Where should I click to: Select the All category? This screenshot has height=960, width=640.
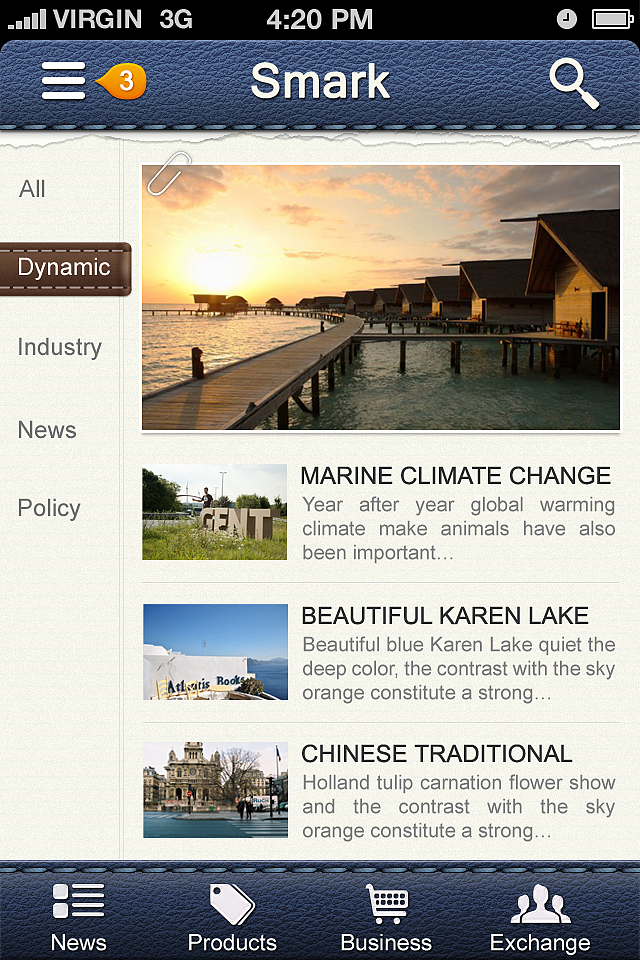coord(33,189)
